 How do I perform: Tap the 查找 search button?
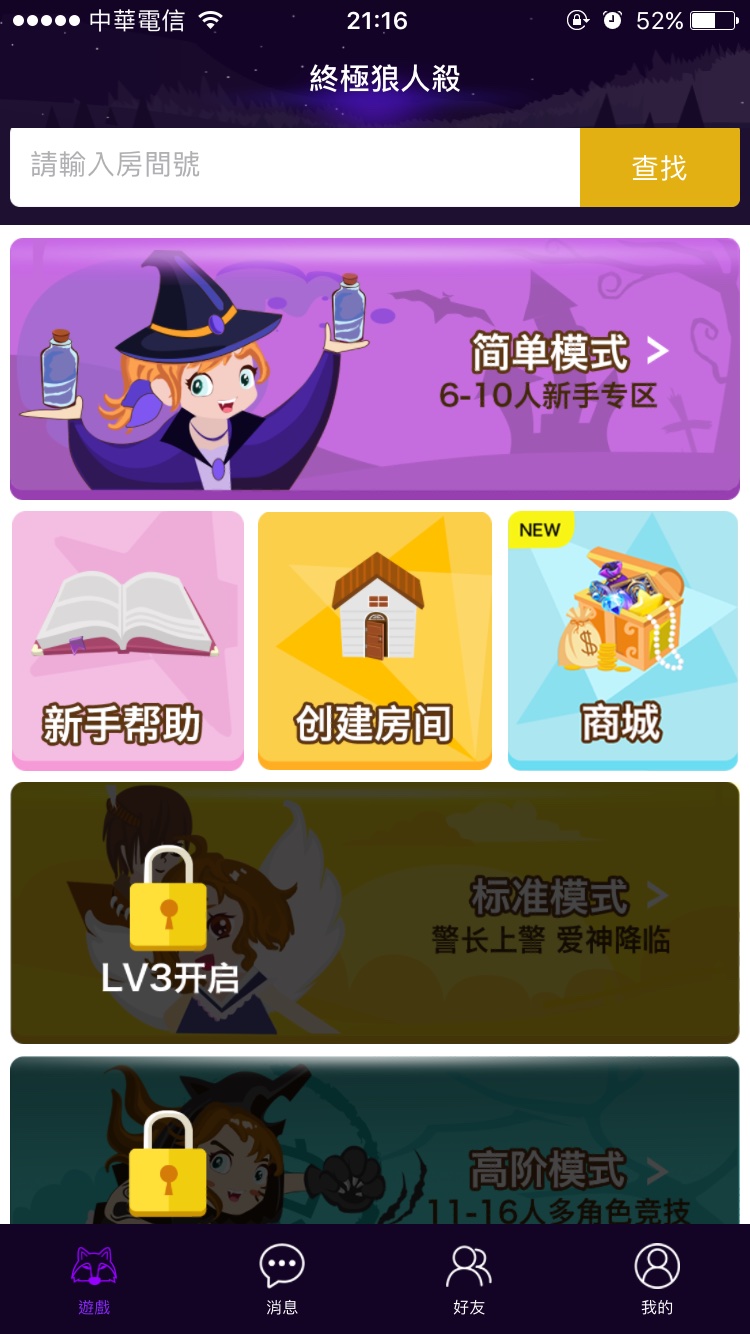(659, 167)
